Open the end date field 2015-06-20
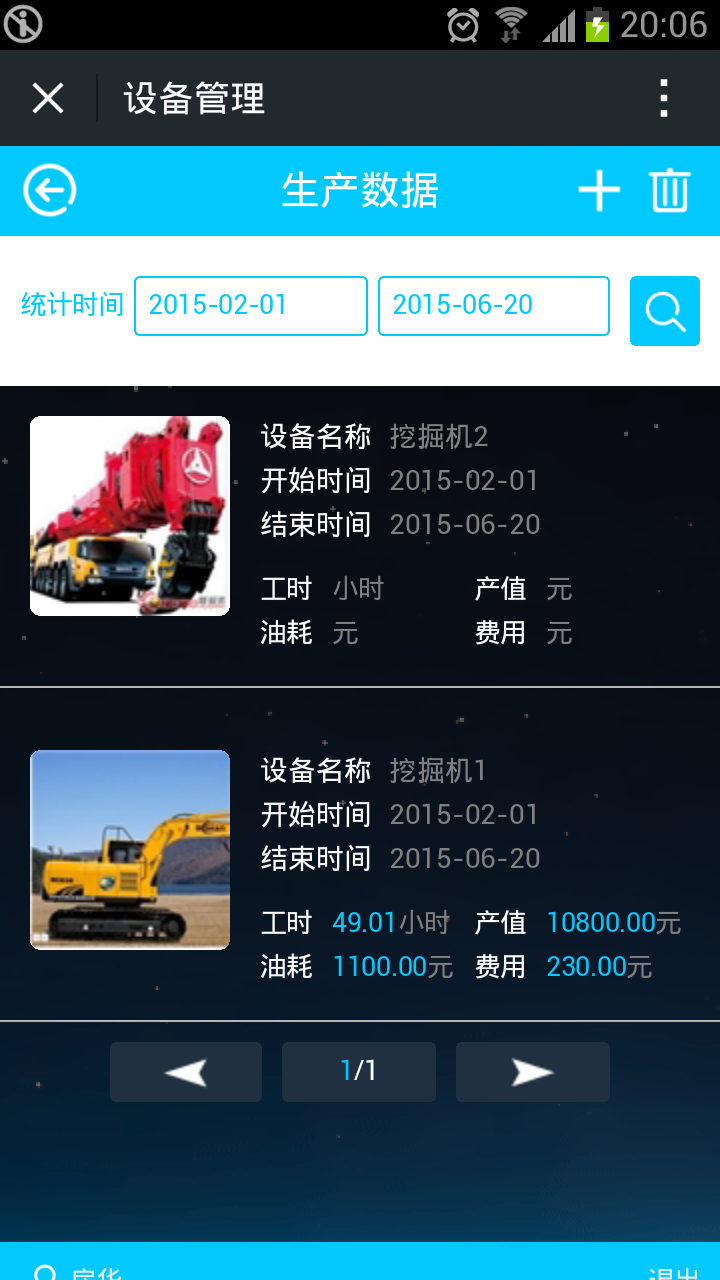Image resolution: width=720 pixels, height=1280 pixels. point(493,305)
